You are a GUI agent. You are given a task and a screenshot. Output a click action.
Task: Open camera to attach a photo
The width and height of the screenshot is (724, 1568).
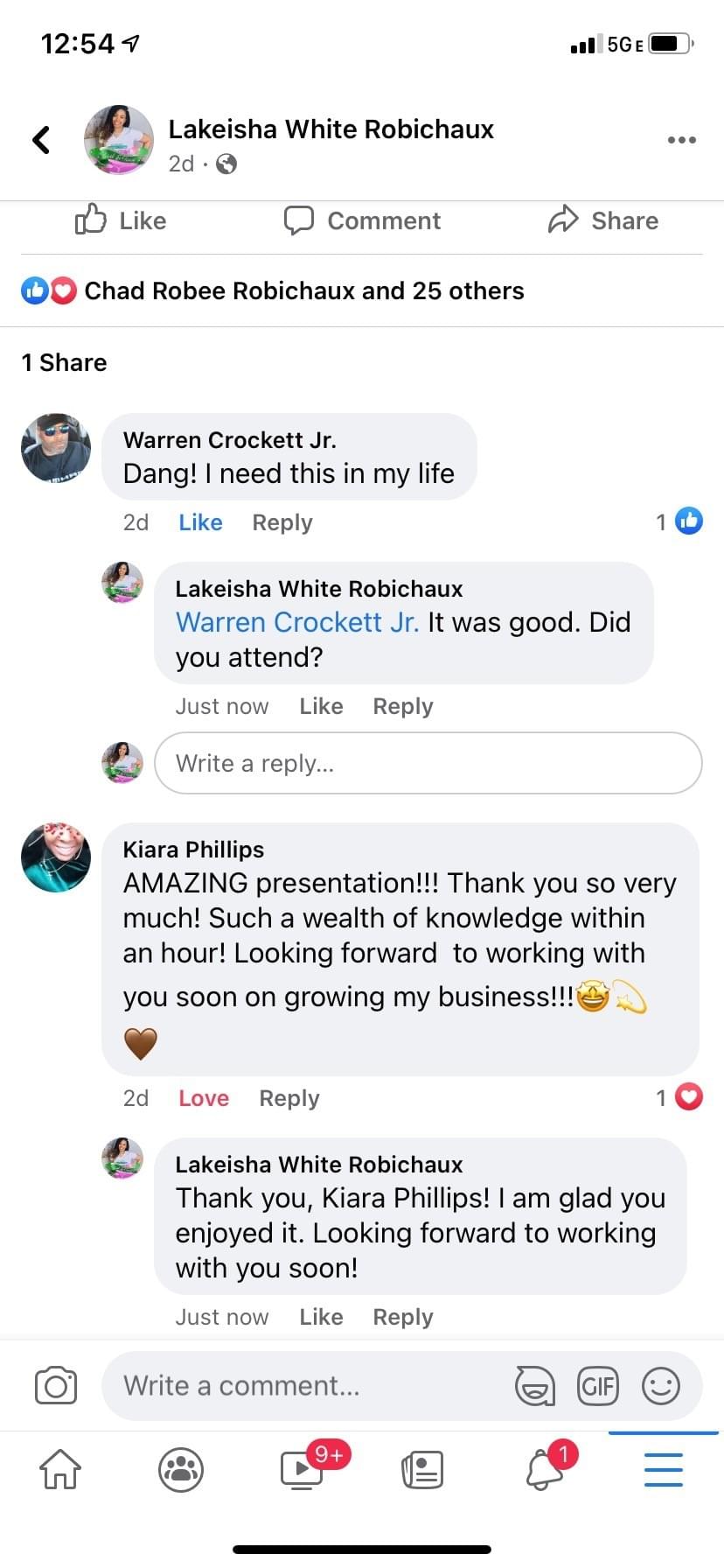pyautogui.click(x=56, y=1386)
